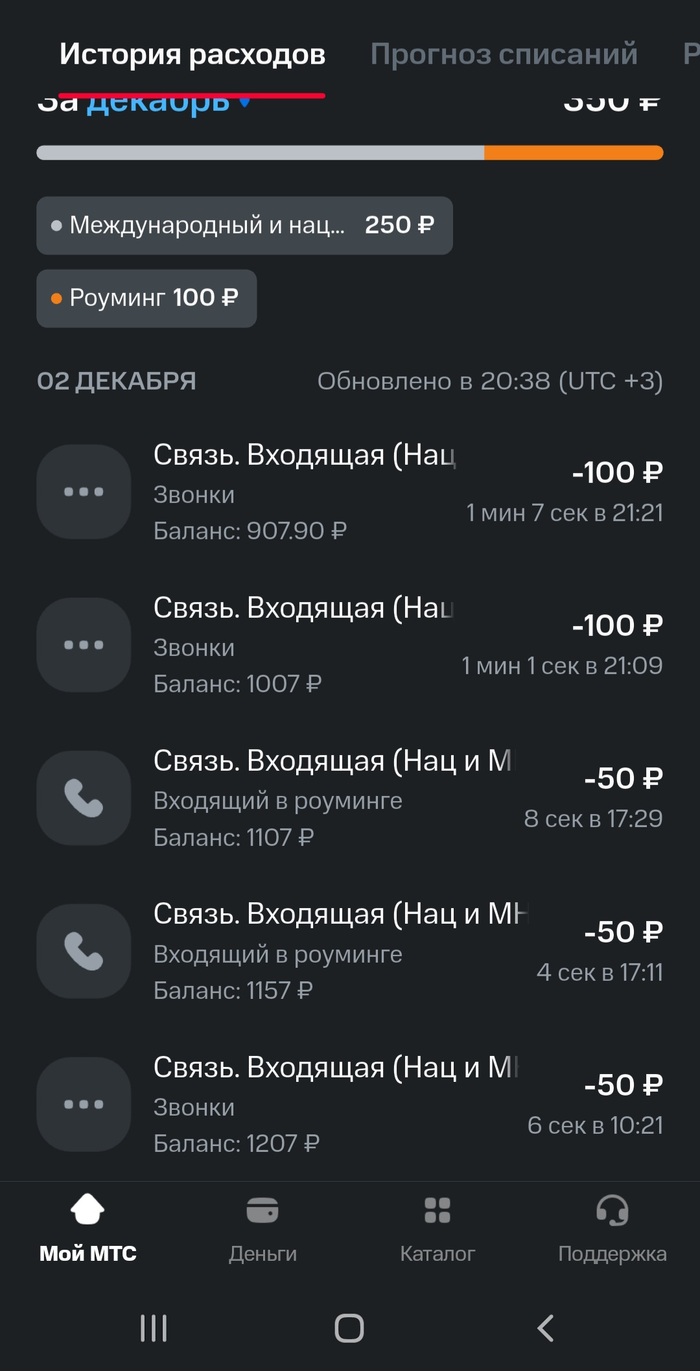Open the декабрь month dropdown
Screen dimensions: 700x1371
(x=167, y=104)
